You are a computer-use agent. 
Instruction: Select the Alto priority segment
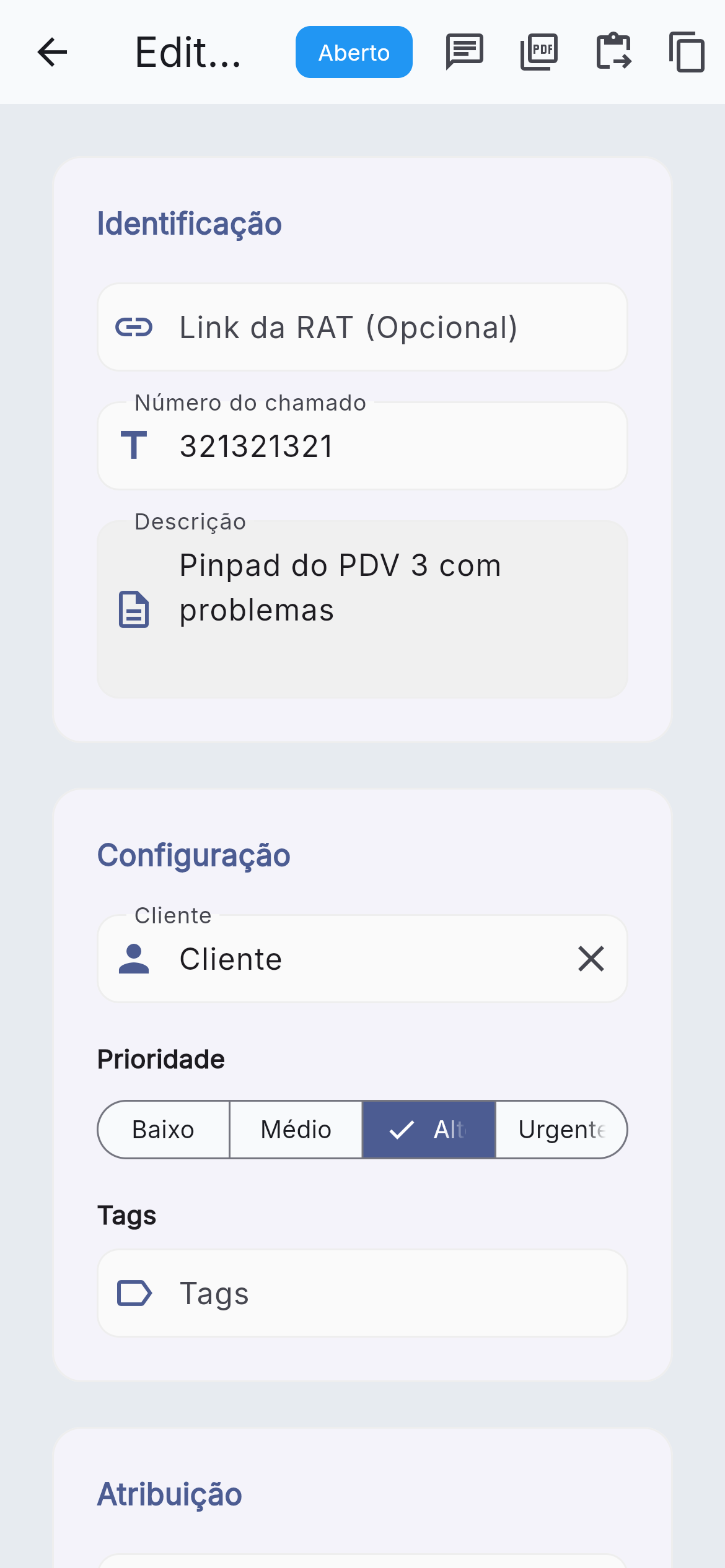coord(429,1129)
